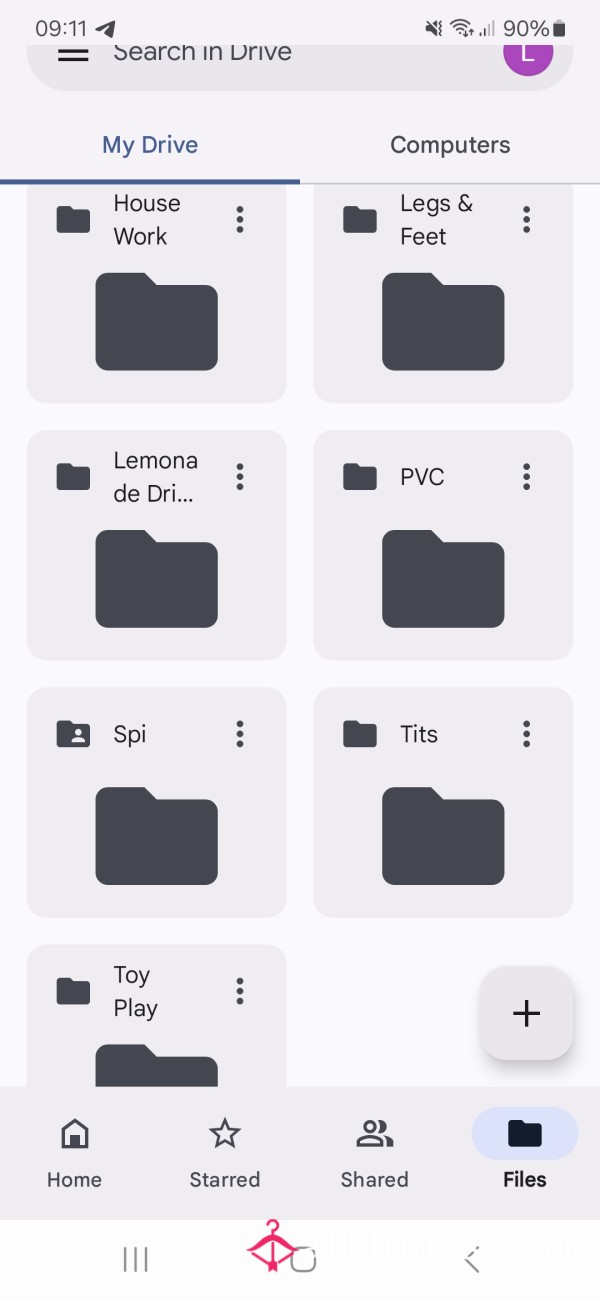Screen dimensions: 600x1300
Task: Open the hamburger drawer menu
Action: point(73,54)
